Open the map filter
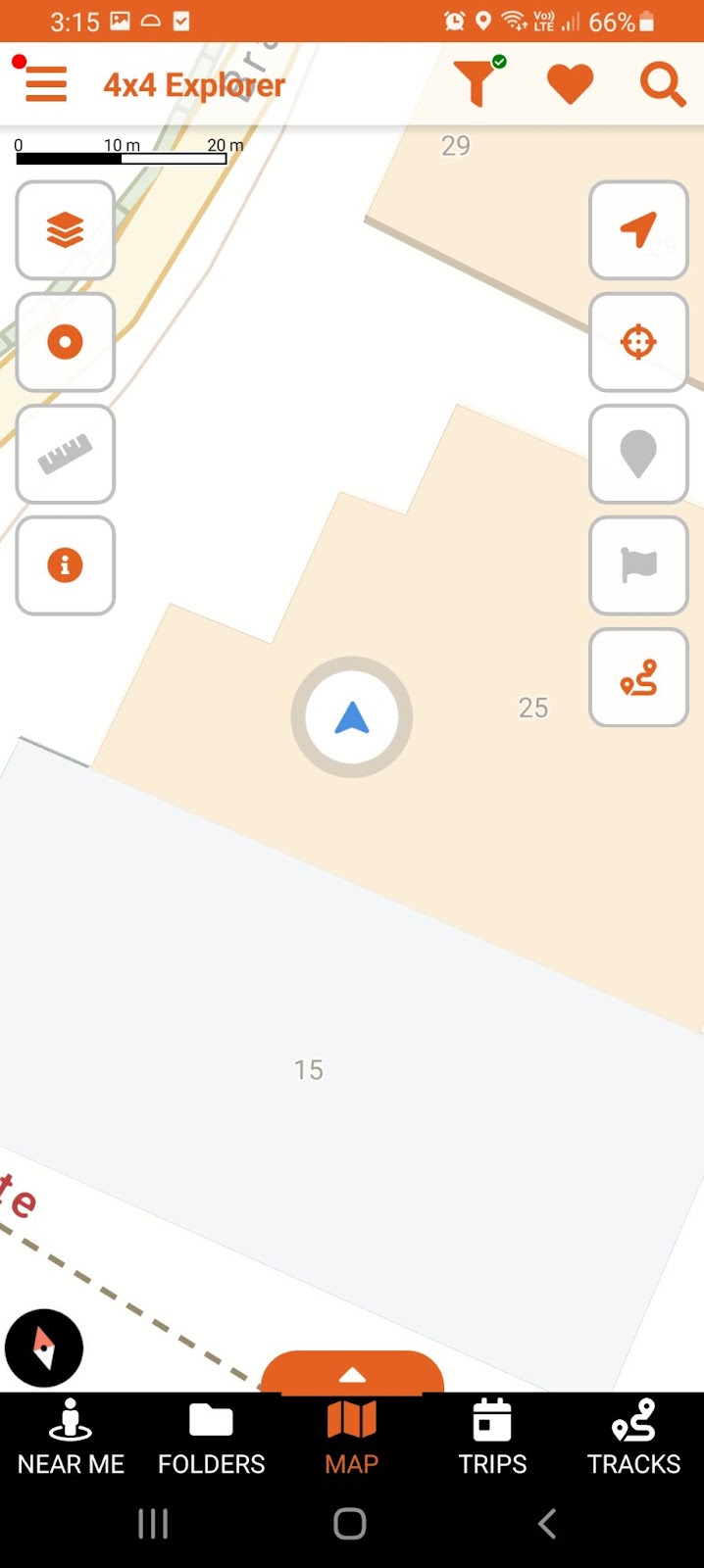The width and height of the screenshot is (704, 1568). tap(478, 82)
